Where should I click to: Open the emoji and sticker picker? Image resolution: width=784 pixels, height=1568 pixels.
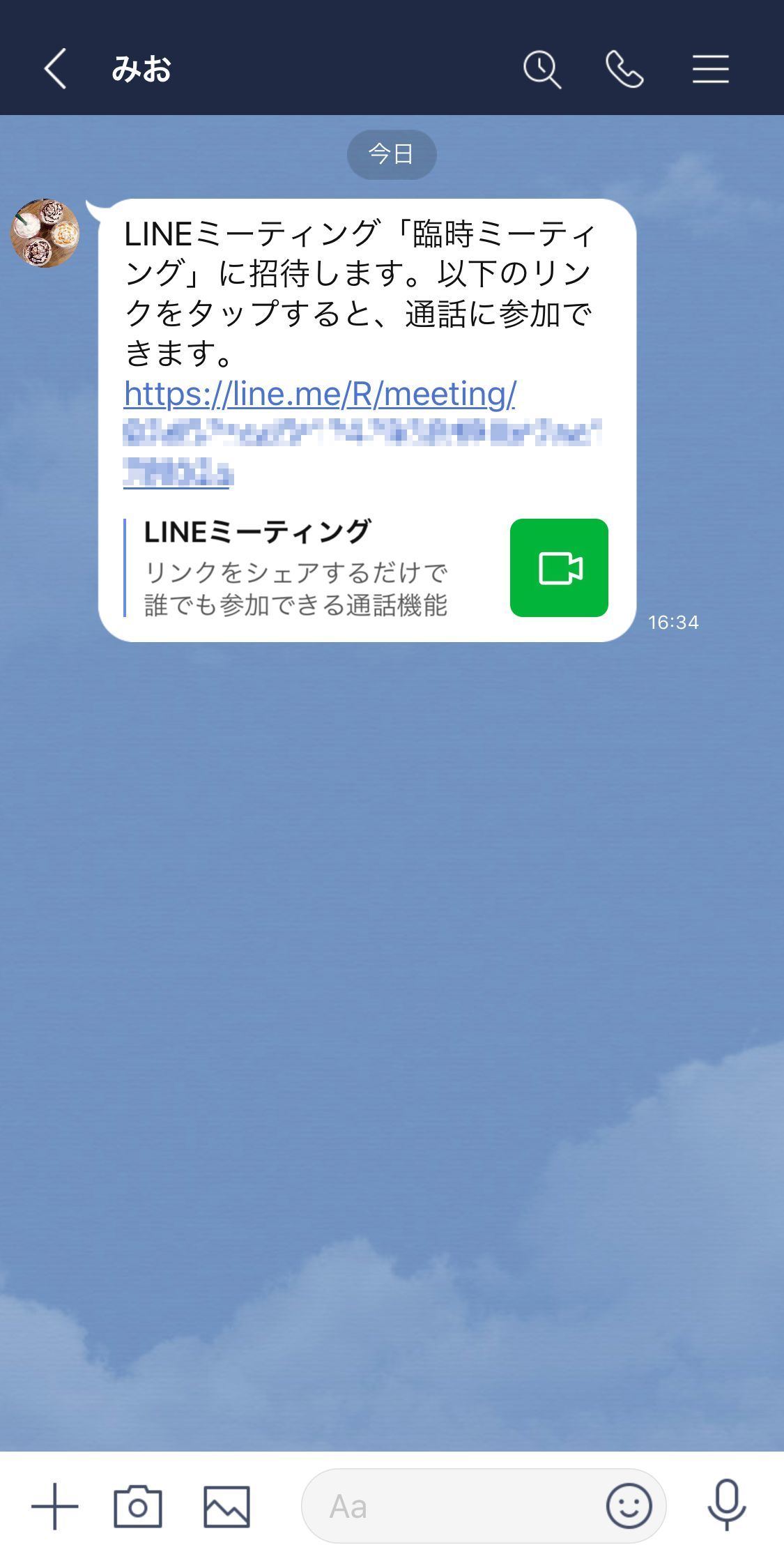629,1506
